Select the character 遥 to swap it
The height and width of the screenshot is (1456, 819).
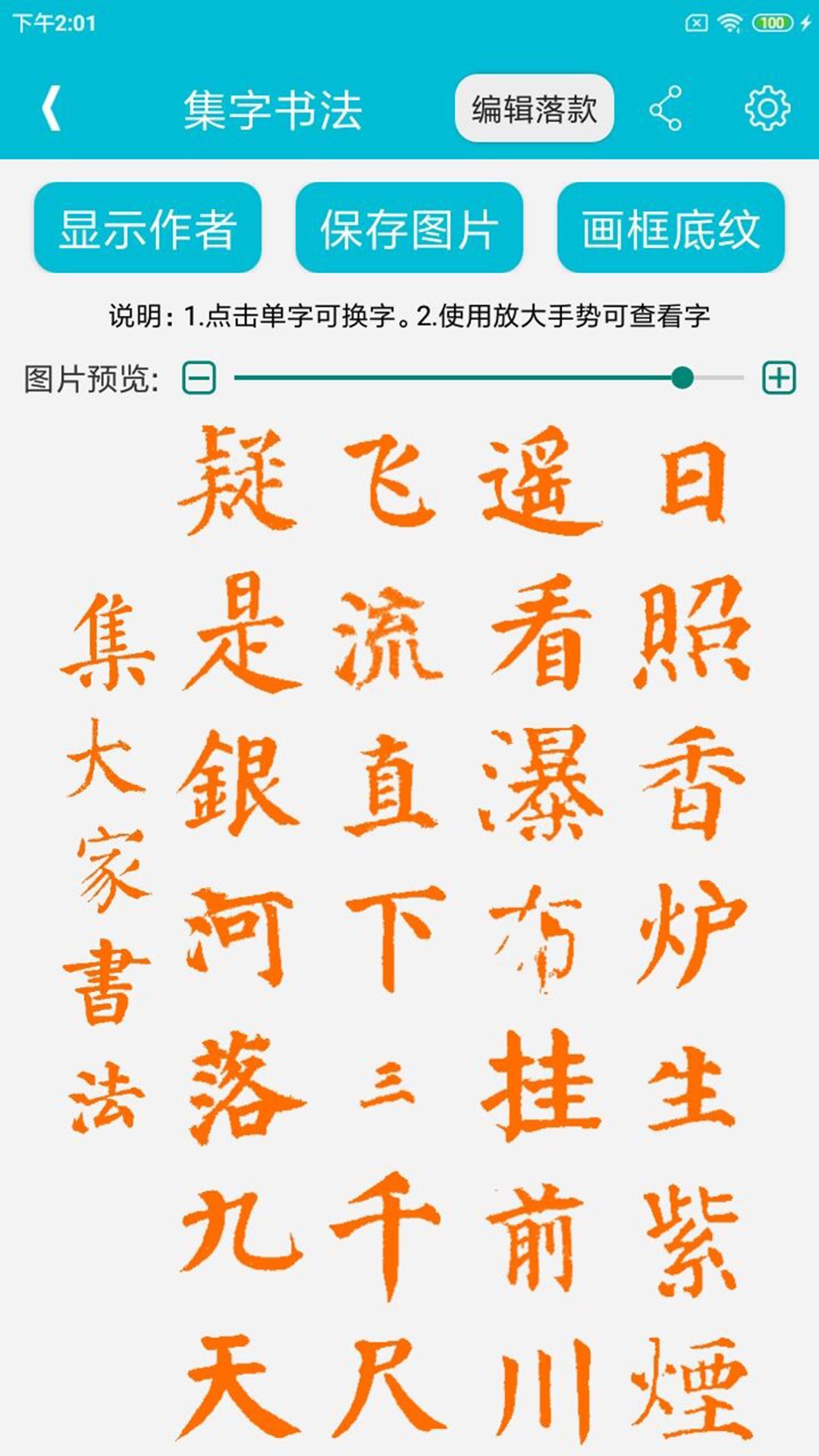pos(540,479)
